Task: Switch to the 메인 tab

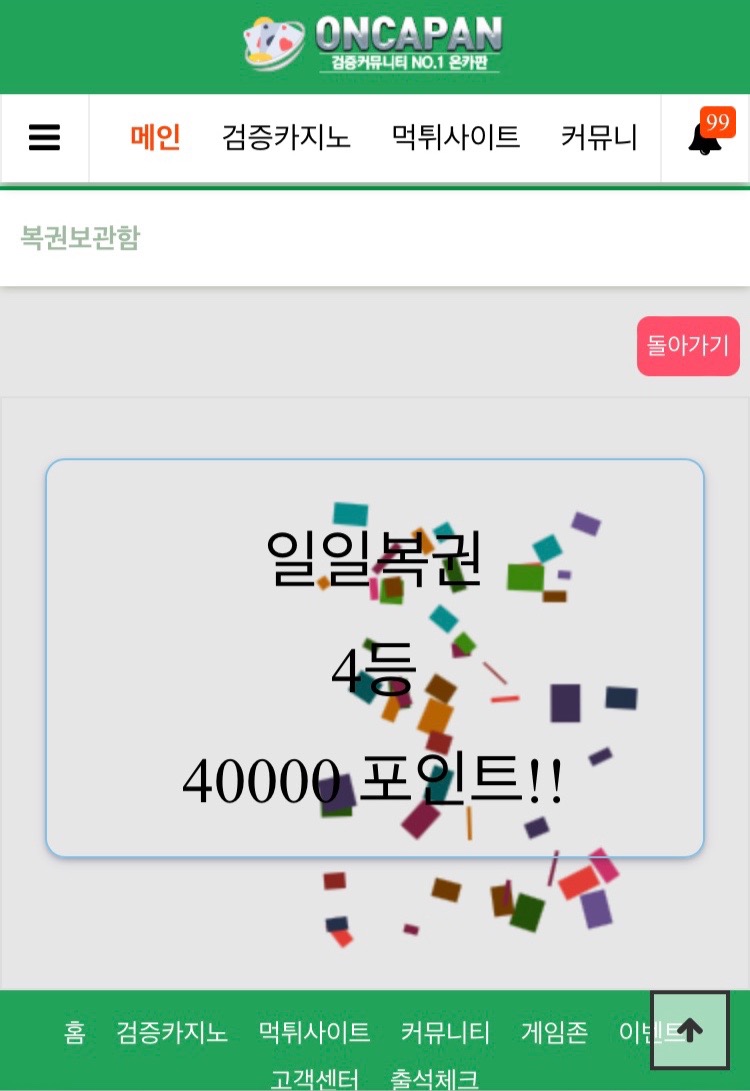Action: (155, 138)
